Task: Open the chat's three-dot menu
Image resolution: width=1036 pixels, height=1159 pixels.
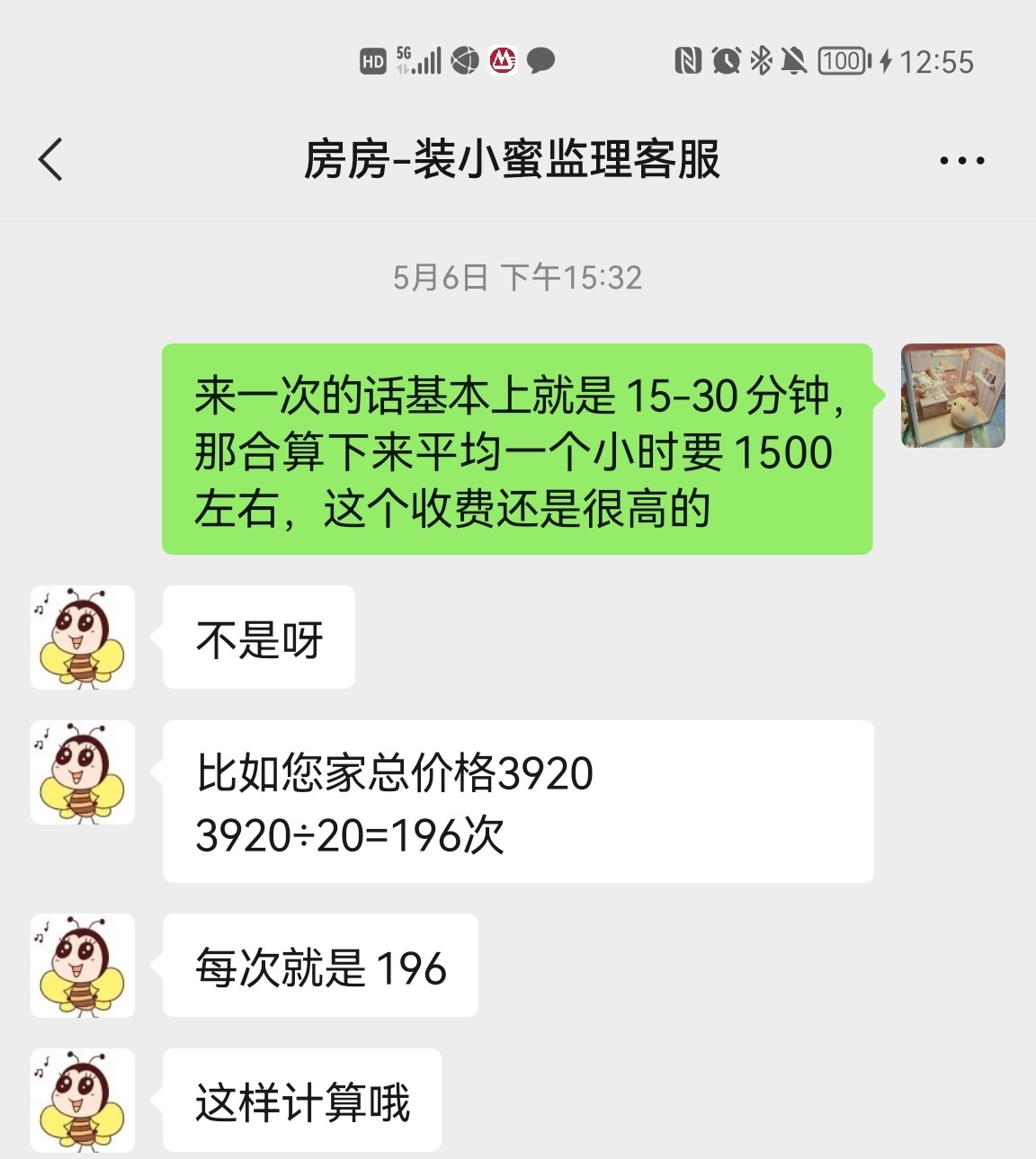Action: pyautogui.click(x=961, y=161)
